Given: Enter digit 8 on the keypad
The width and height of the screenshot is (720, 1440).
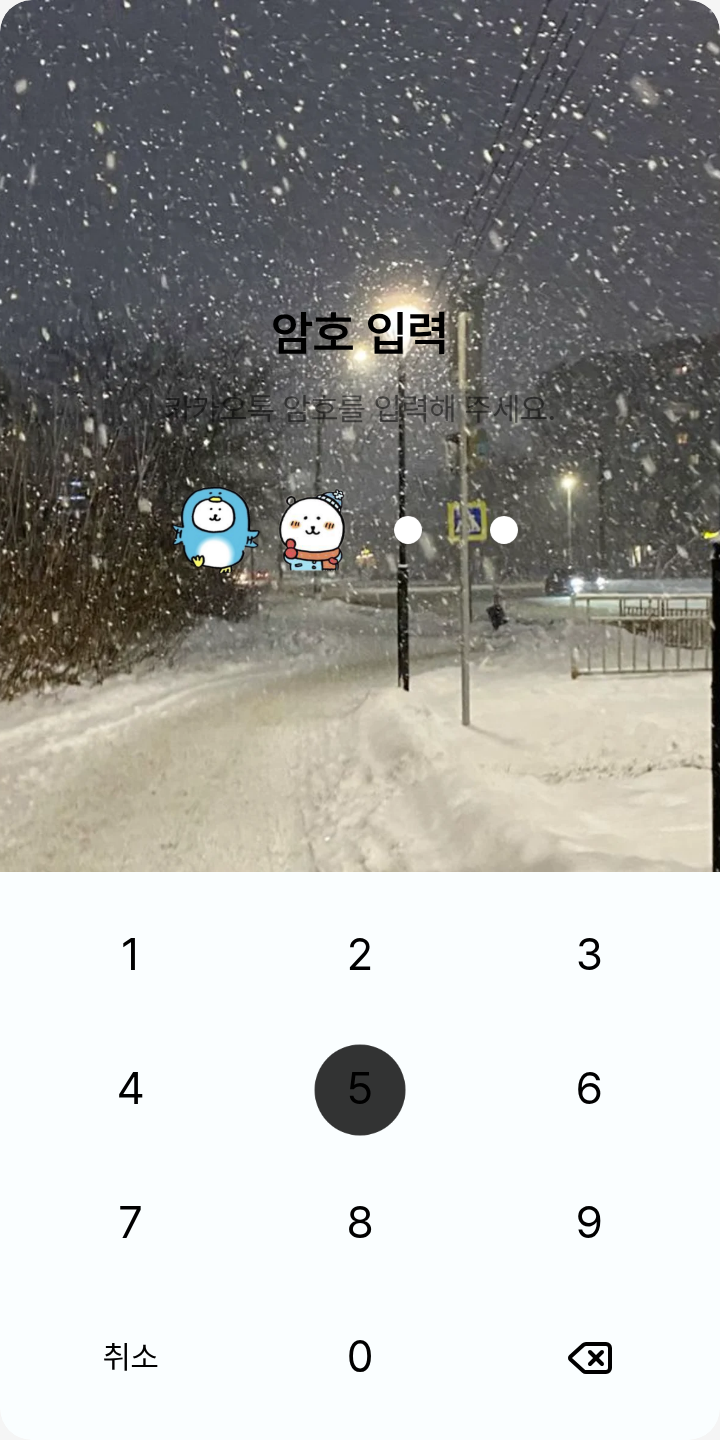Looking at the screenshot, I should click(x=360, y=1223).
